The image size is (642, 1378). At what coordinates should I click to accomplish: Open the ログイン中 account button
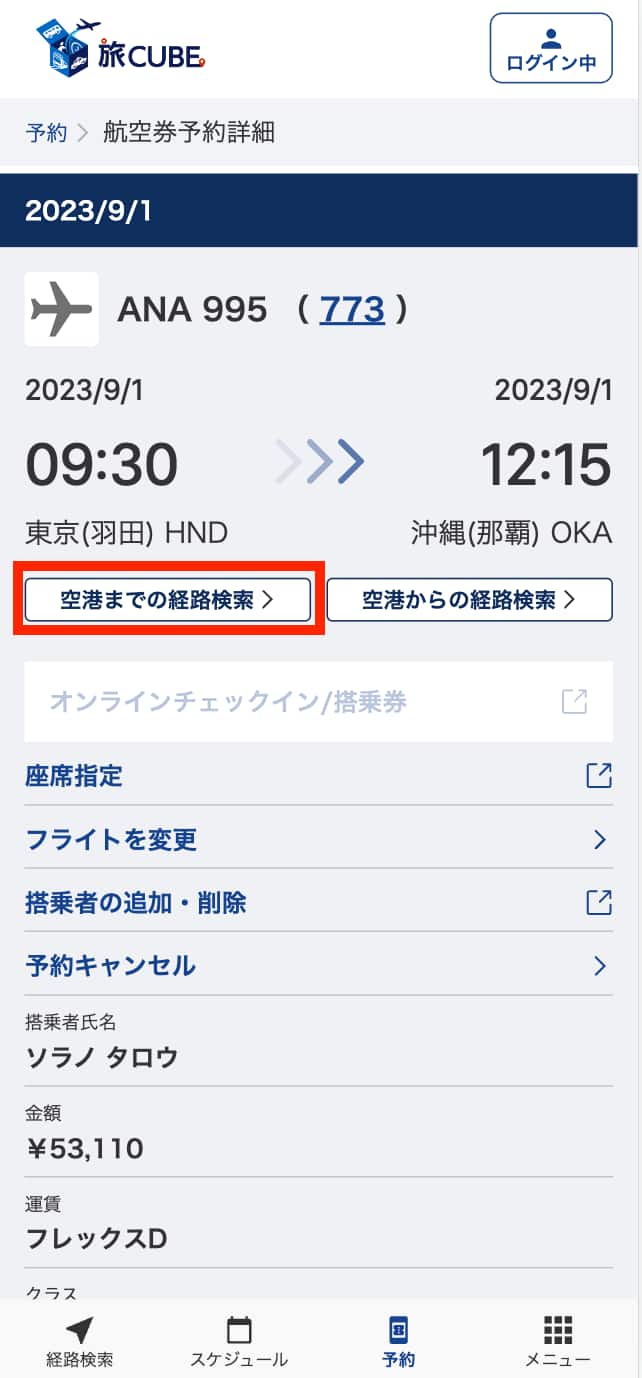click(550, 48)
